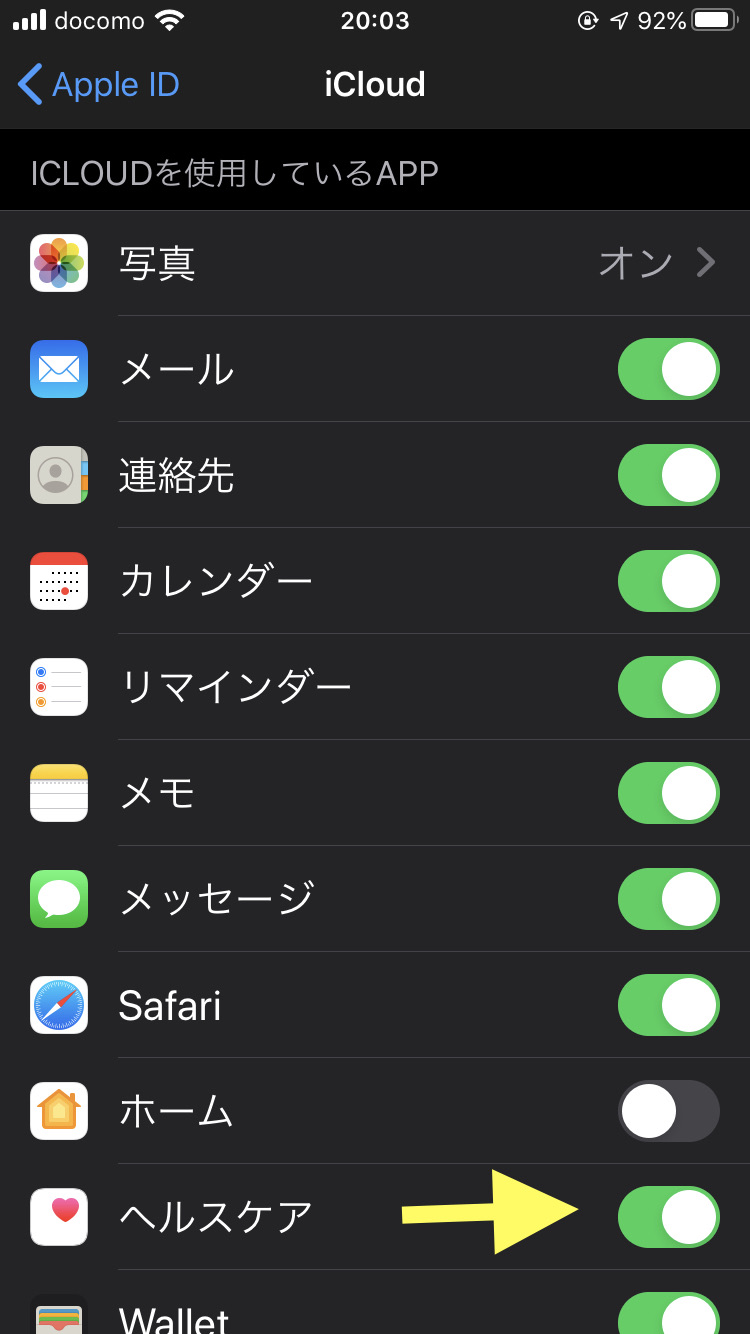750x1334 pixels.
Task: Turn off the カレンダー switch
Action: 669,581
